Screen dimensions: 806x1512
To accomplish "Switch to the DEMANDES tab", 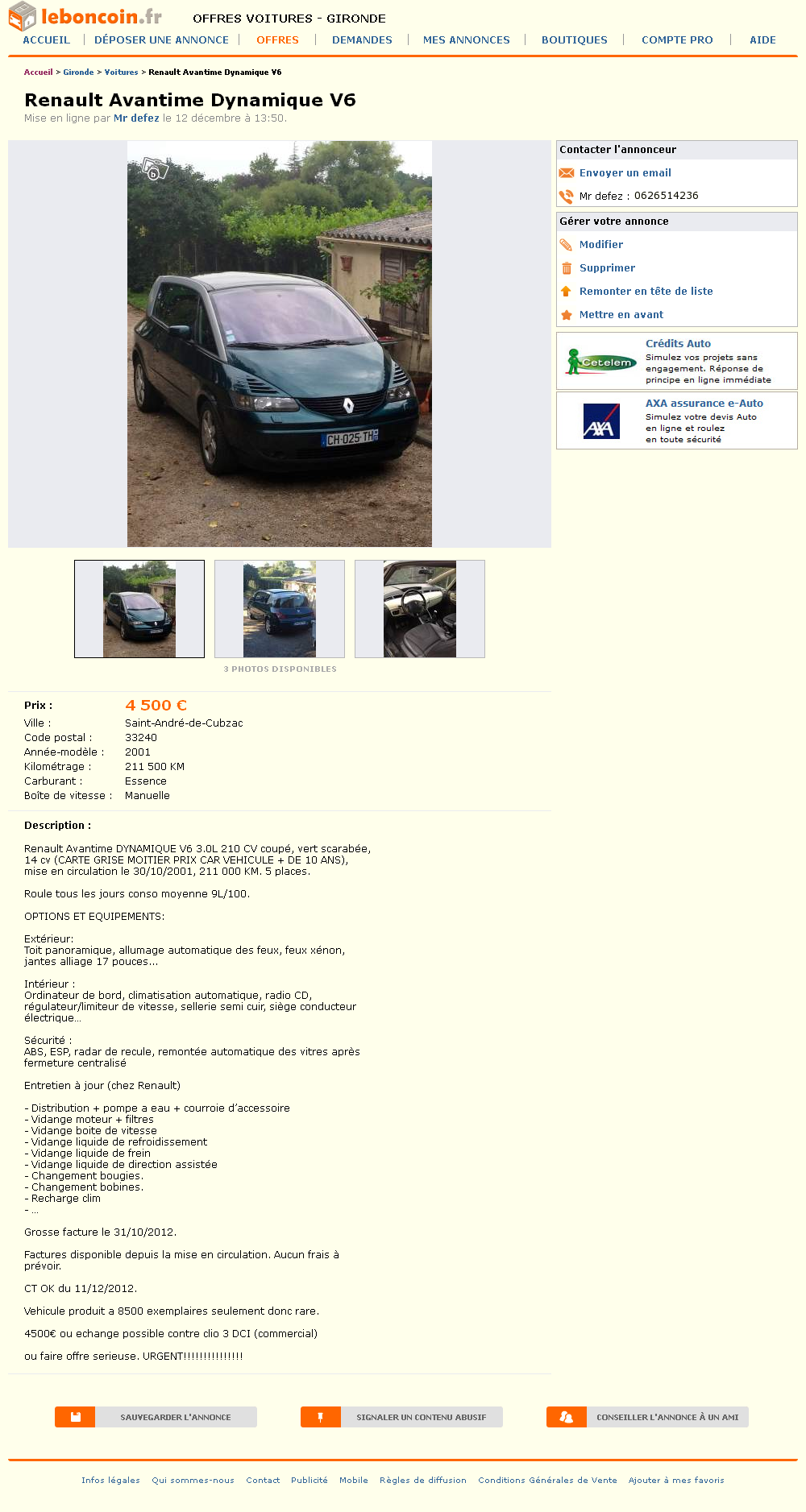I will (x=362, y=39).
